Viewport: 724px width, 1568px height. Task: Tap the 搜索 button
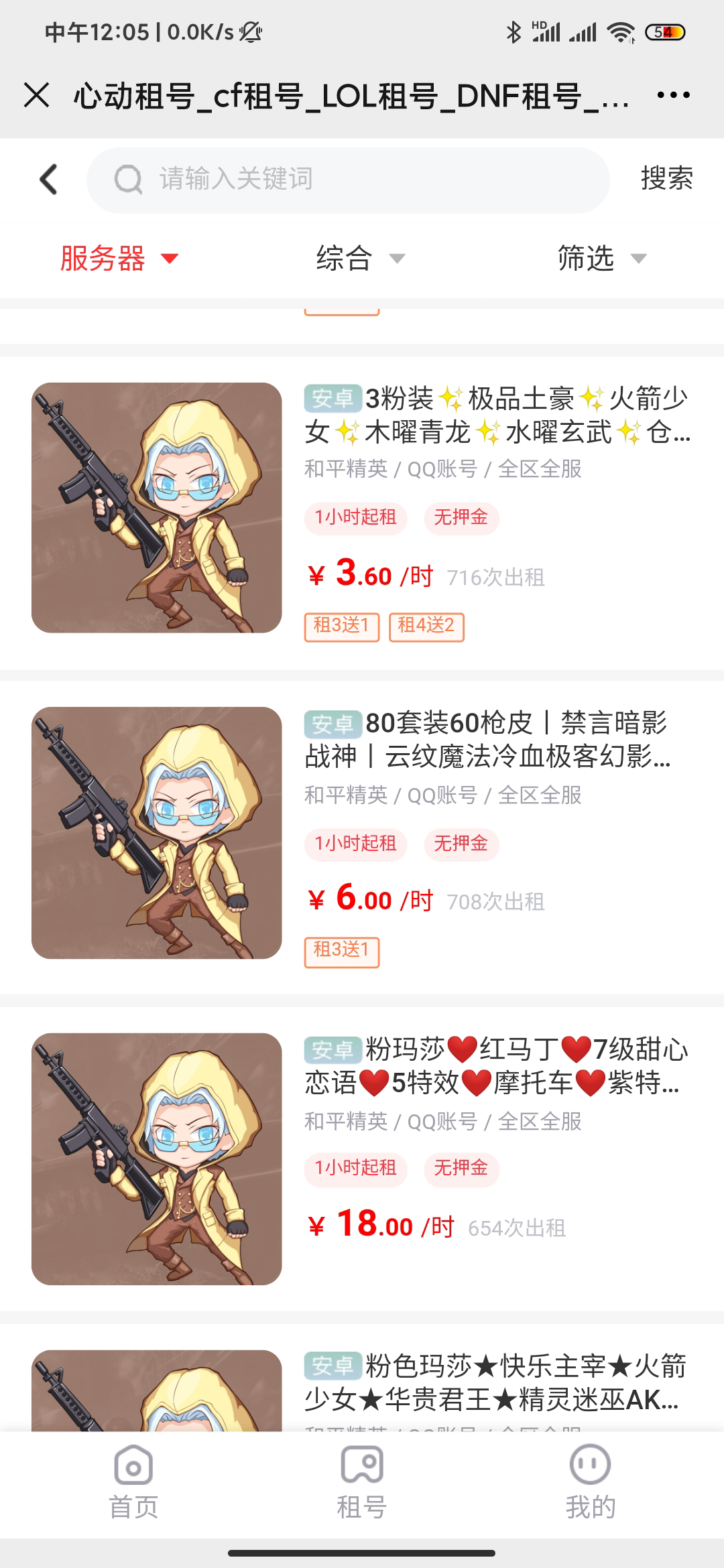tap(666, 179)
